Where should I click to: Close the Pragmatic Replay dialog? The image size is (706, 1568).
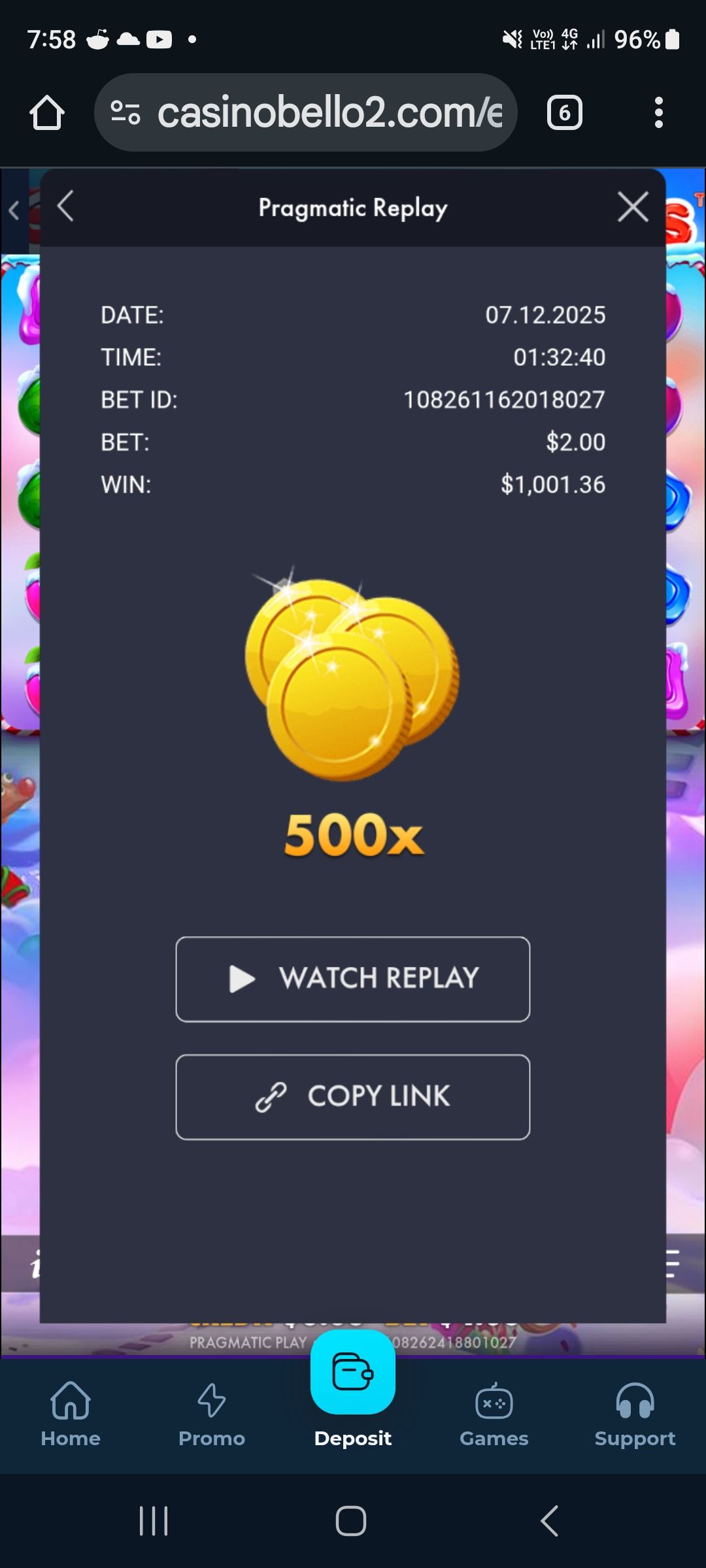(x=633, y=207)
